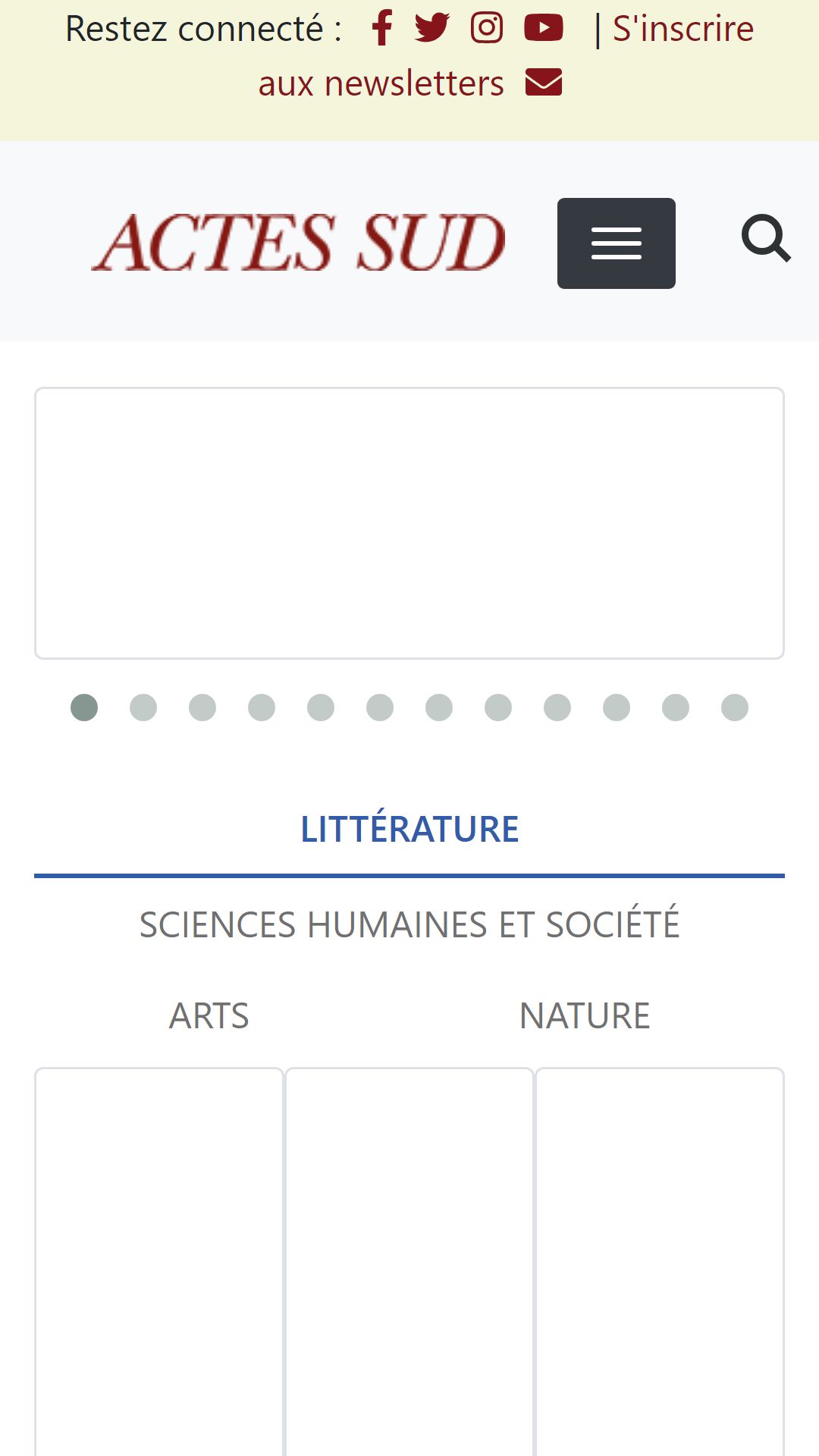
Task: Open the Facebook page icon
Action: [x=382, y=28]
